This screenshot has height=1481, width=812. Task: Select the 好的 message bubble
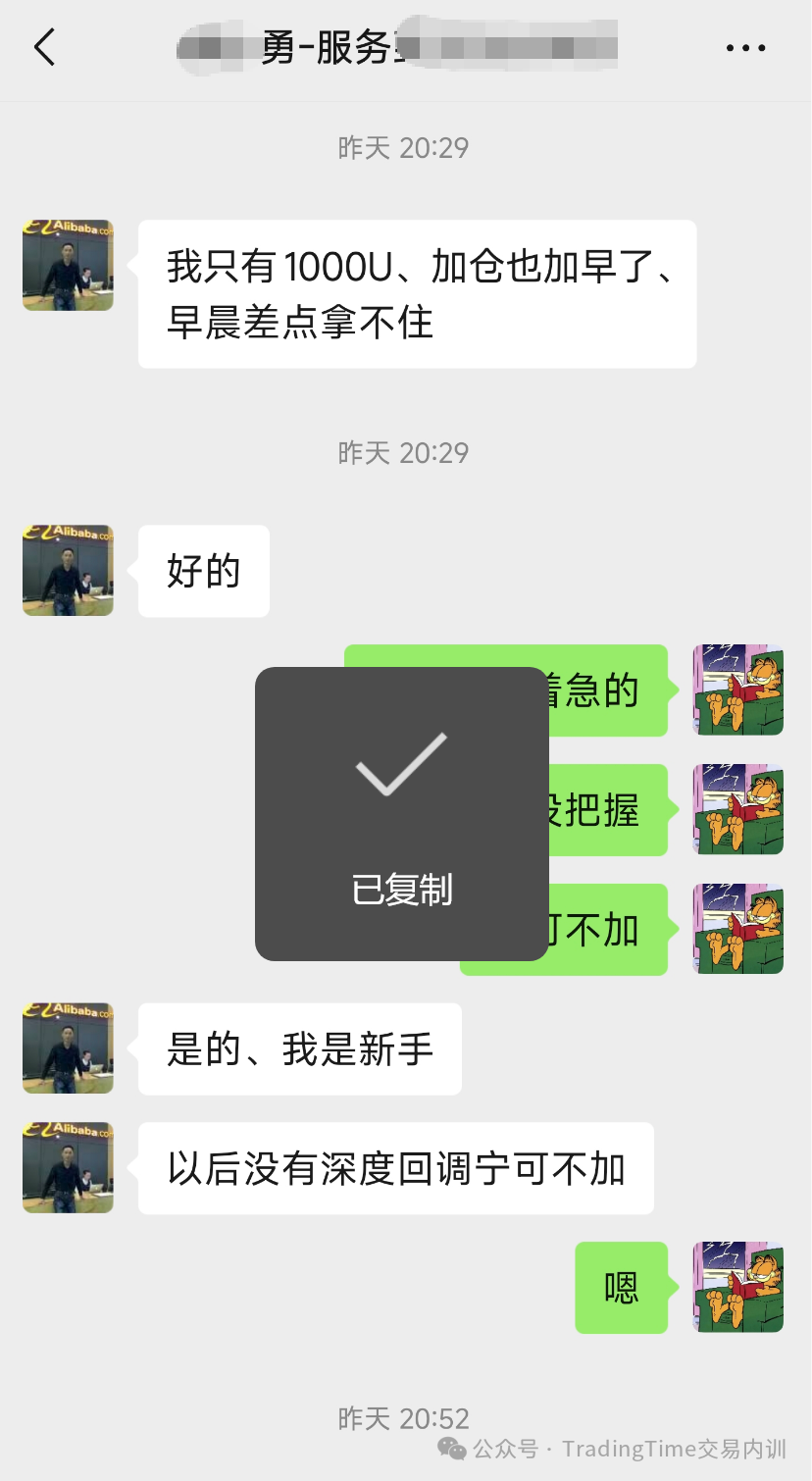click(203, 571)
